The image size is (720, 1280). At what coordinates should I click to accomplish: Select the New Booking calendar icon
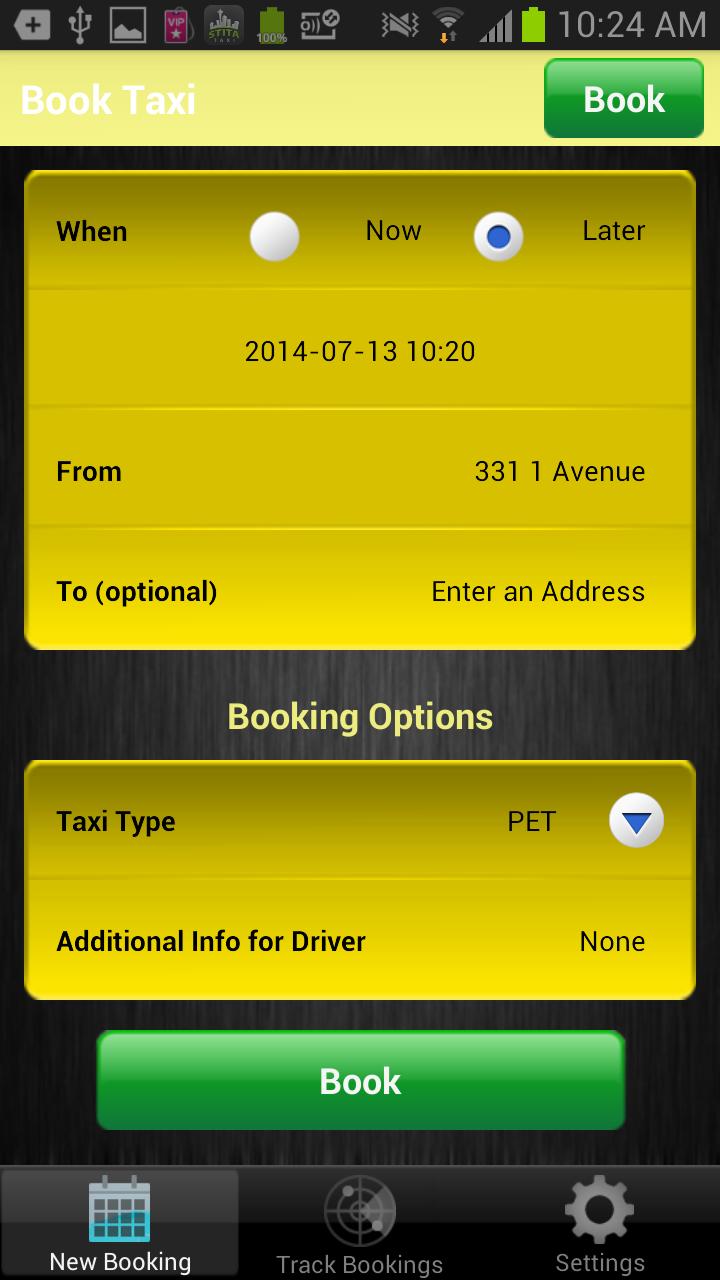click(119, 1210)
